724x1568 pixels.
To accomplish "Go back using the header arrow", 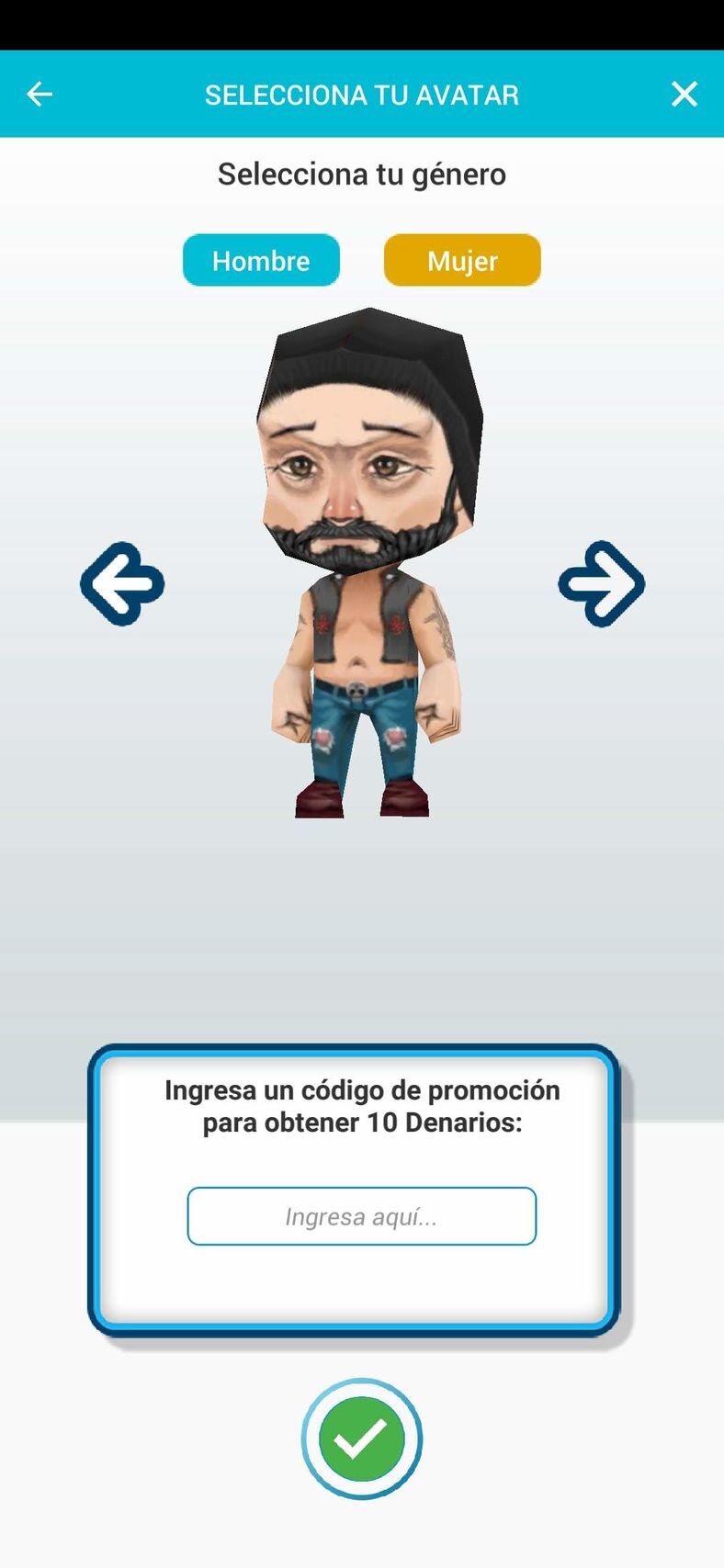I will 40,94.
